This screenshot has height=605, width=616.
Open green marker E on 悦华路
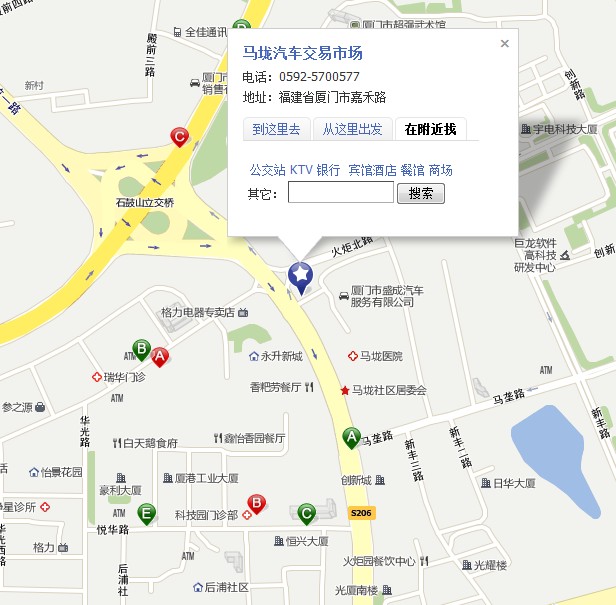[x=146, y=514]
